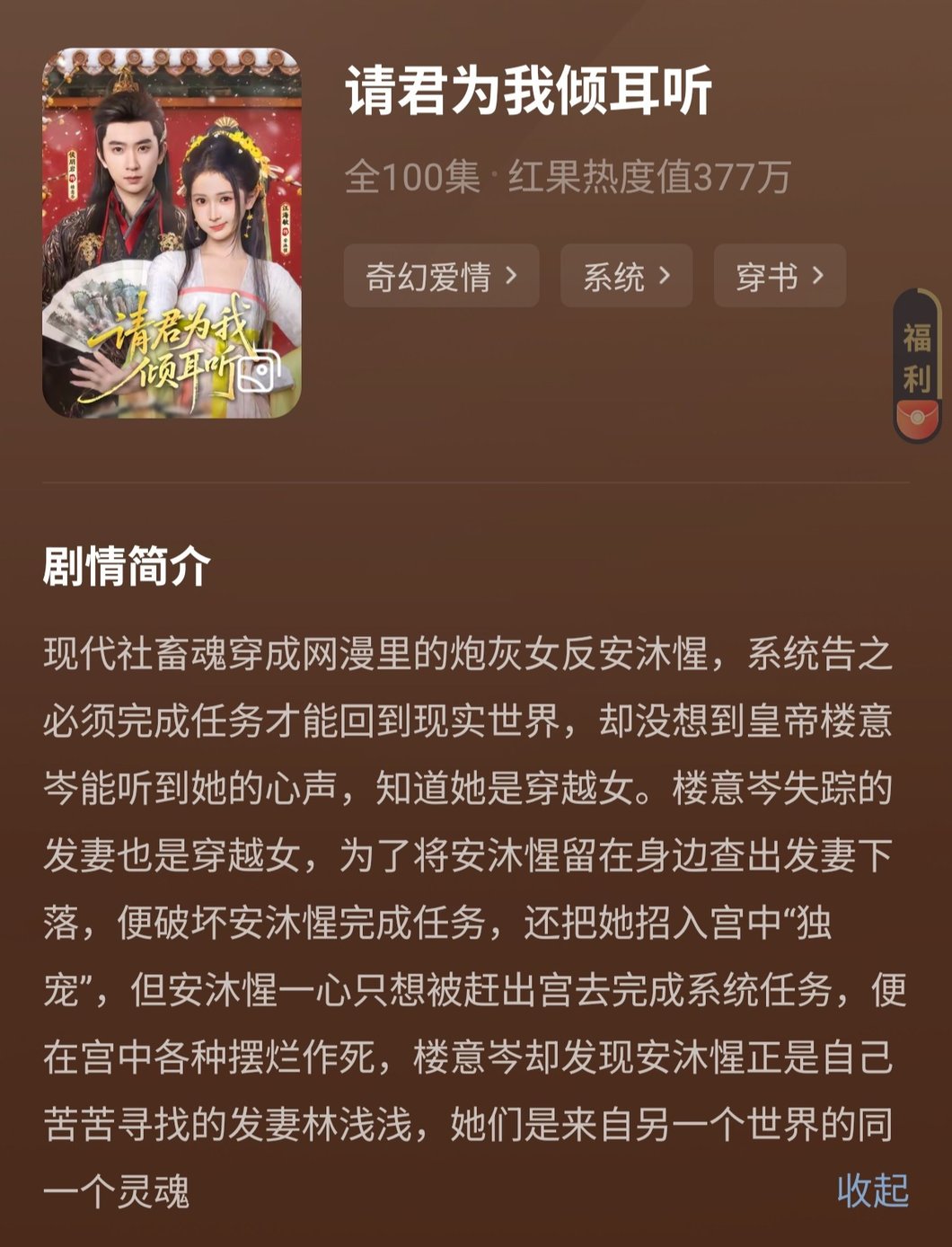Open the 奇幻爱情 genre tag

(441, 276)
